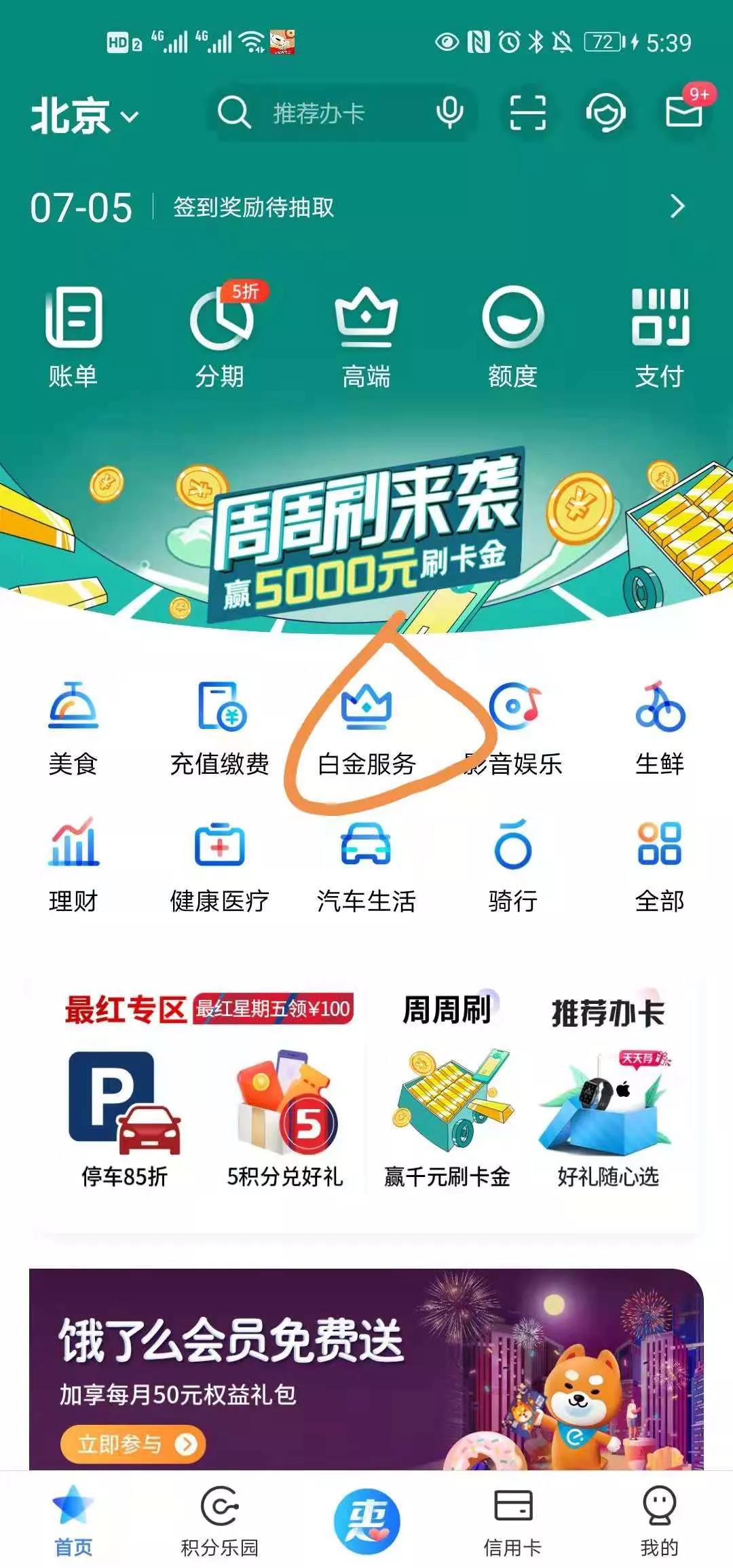Image resolution: width=733 pixels, height=1568 pixels.
Task: Tap 立即参与 on the 饿了么 banner
Action: point(132,1444)
